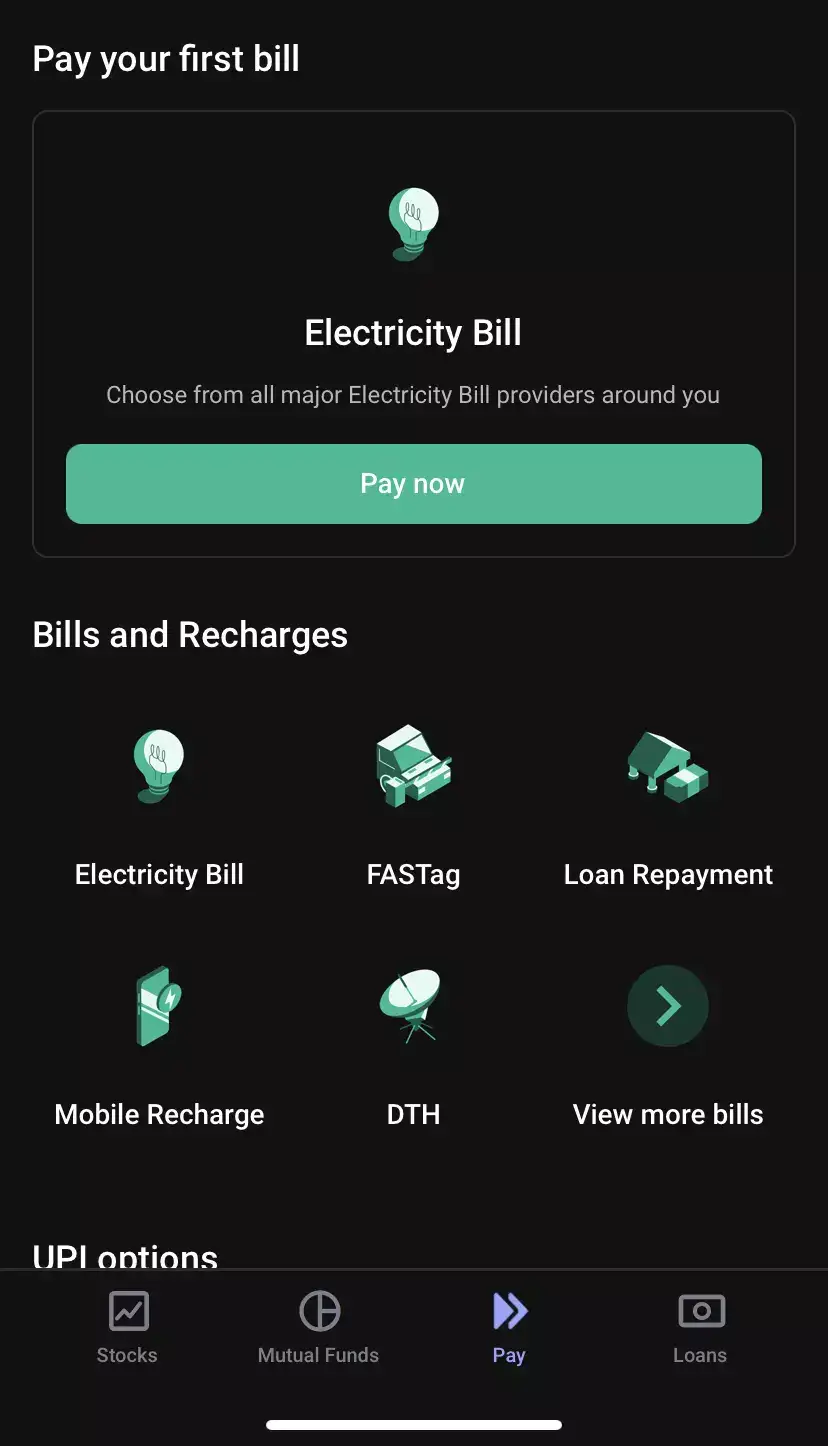Screen dimensions: 828x1446
Task: Tap the Electricity Bill card title
Action: coord(413,332)
